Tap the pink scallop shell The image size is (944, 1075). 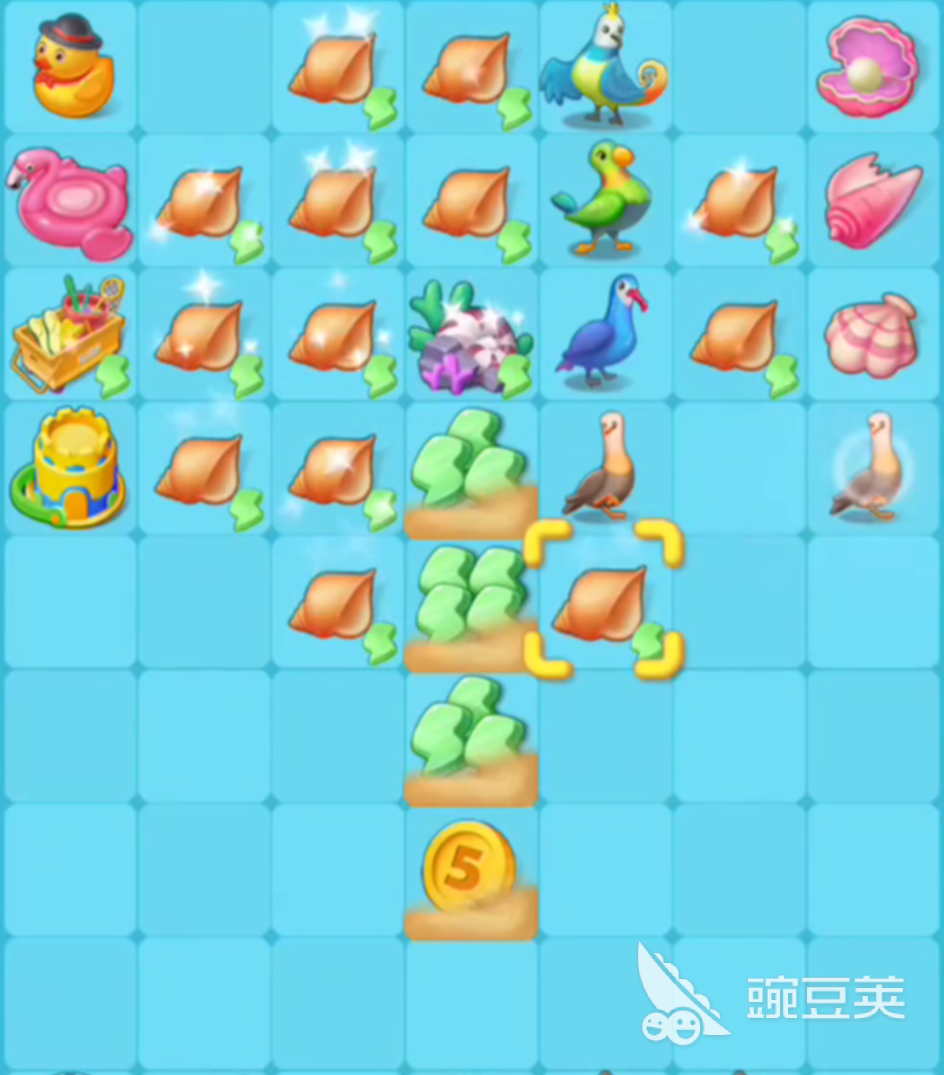click(870, 333)
